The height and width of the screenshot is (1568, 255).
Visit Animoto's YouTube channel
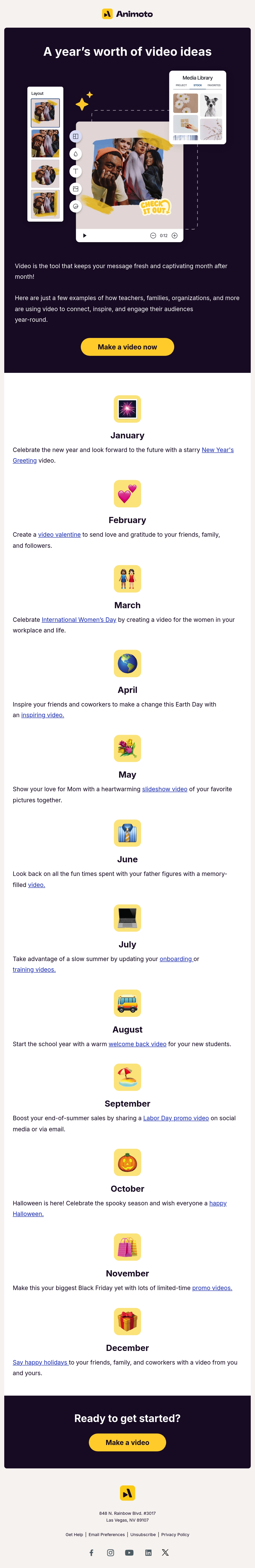[x=129, y=1553]
